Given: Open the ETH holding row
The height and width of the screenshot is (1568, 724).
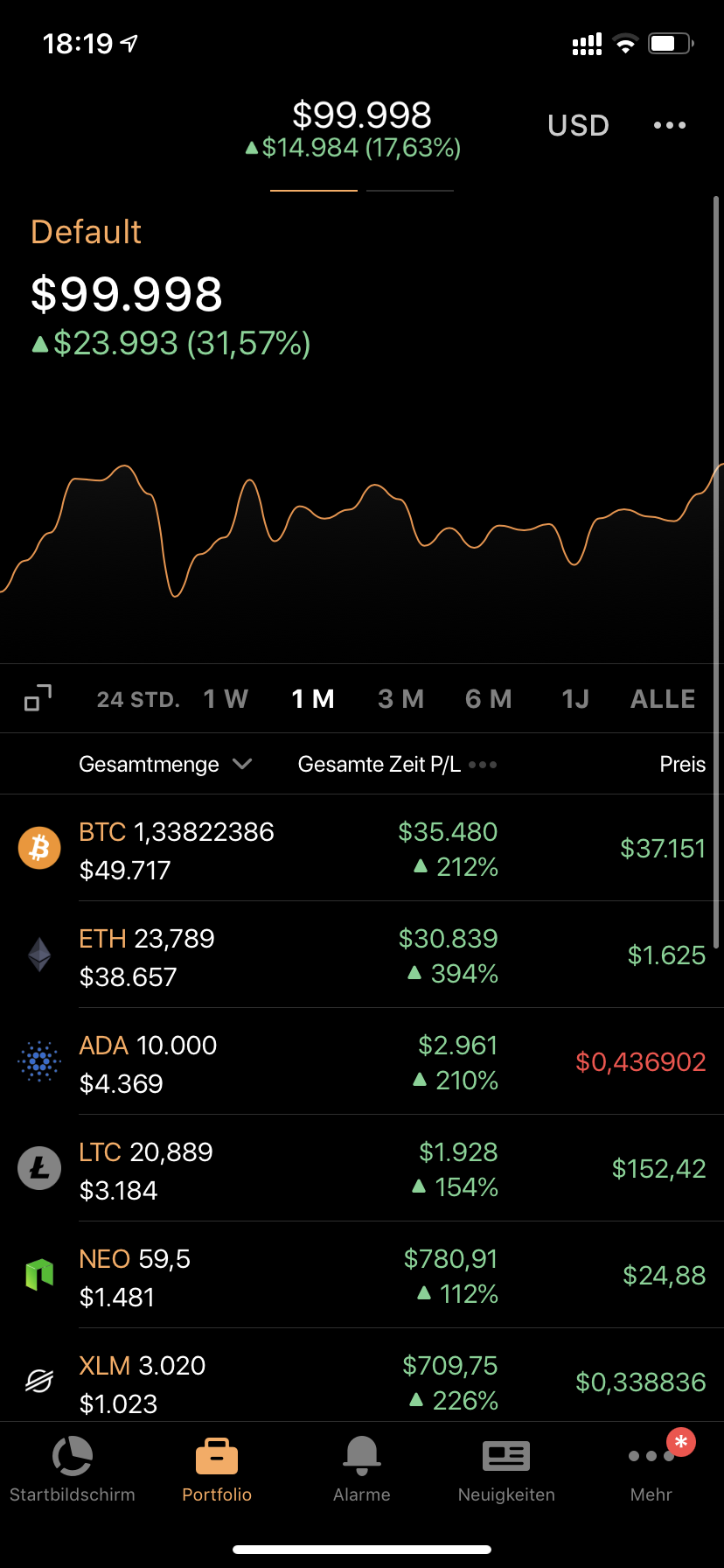Looking at the screenshot, I should tap(362, 955).
